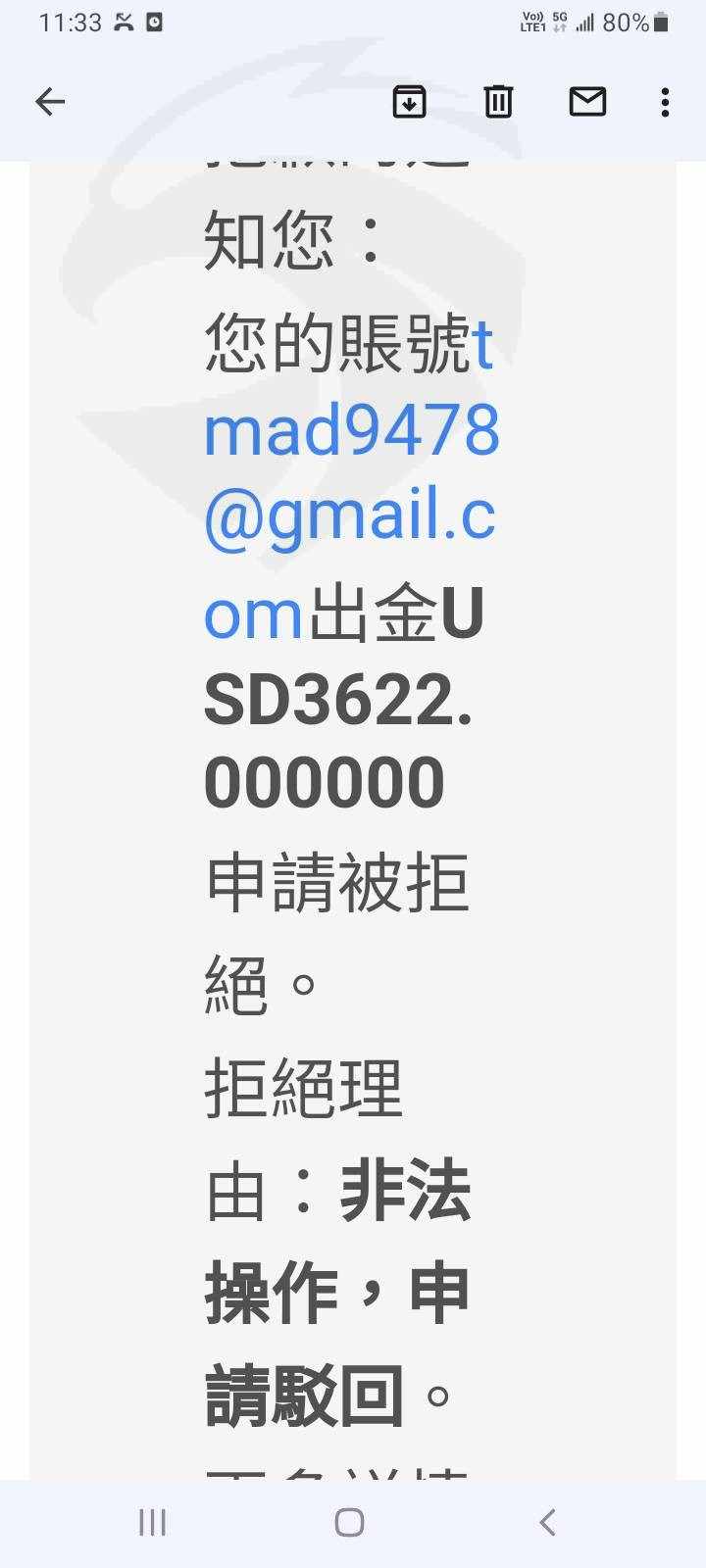Delete this email with the trash icon
The image size is (706, 1568).
pyautogui.click(x=498, y=101)
